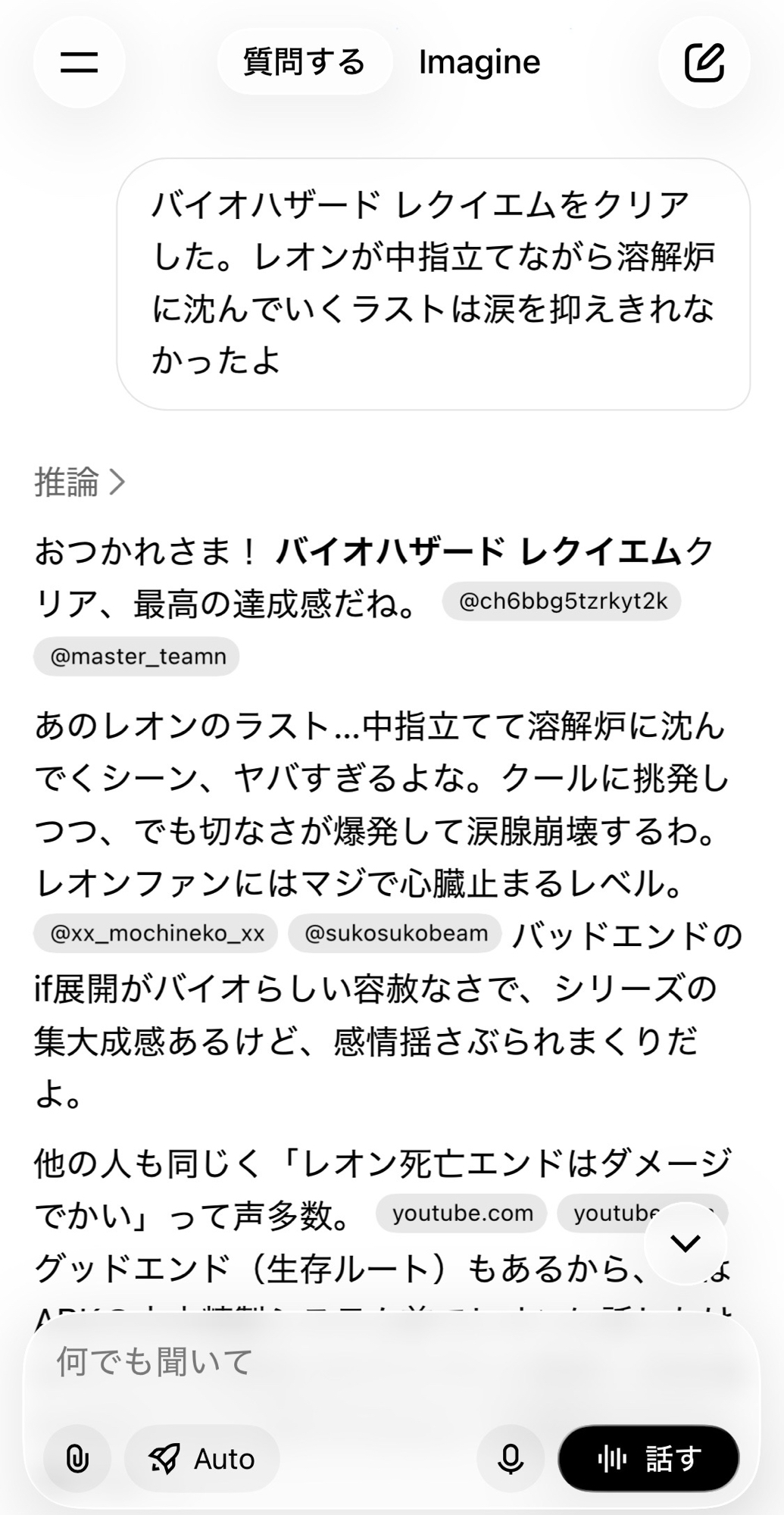Jump to bottom with down-chevron button
Image resolution: width=784 pixels, height=1515 pixels.
coord(686,1243)
